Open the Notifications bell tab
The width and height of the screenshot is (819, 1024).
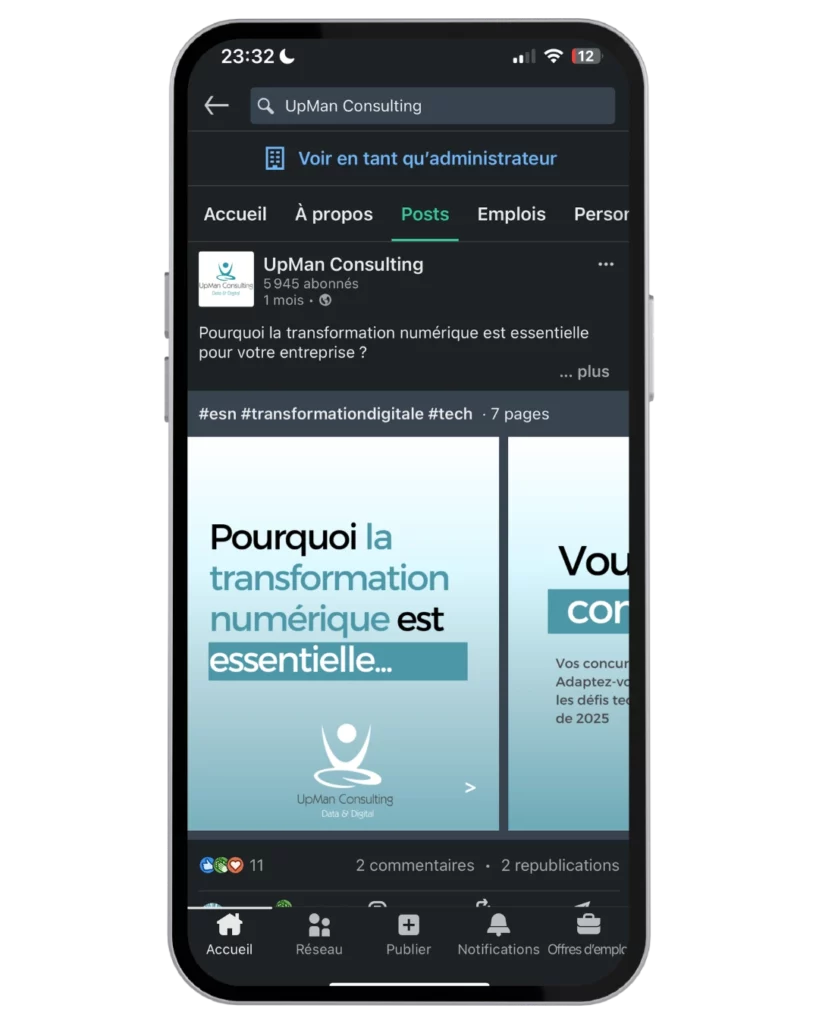click(x=498, y=935)
